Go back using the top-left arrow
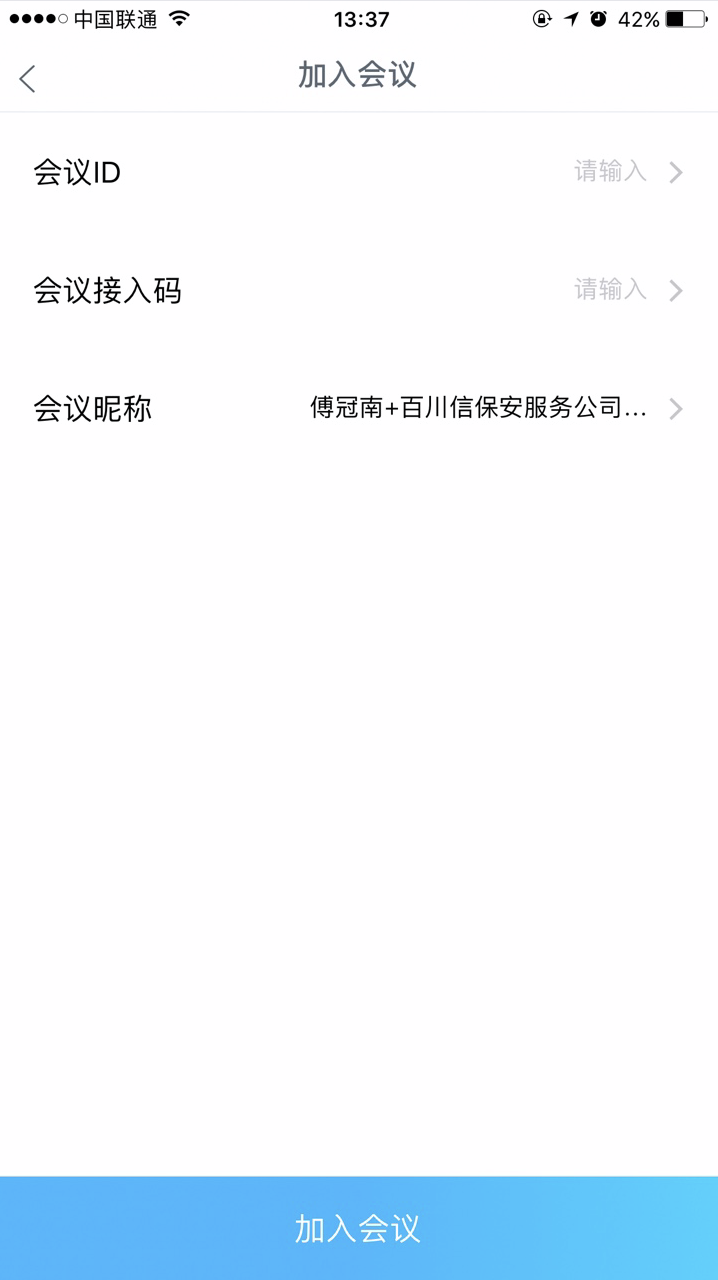718x1280 pixels. pos(28,79)
